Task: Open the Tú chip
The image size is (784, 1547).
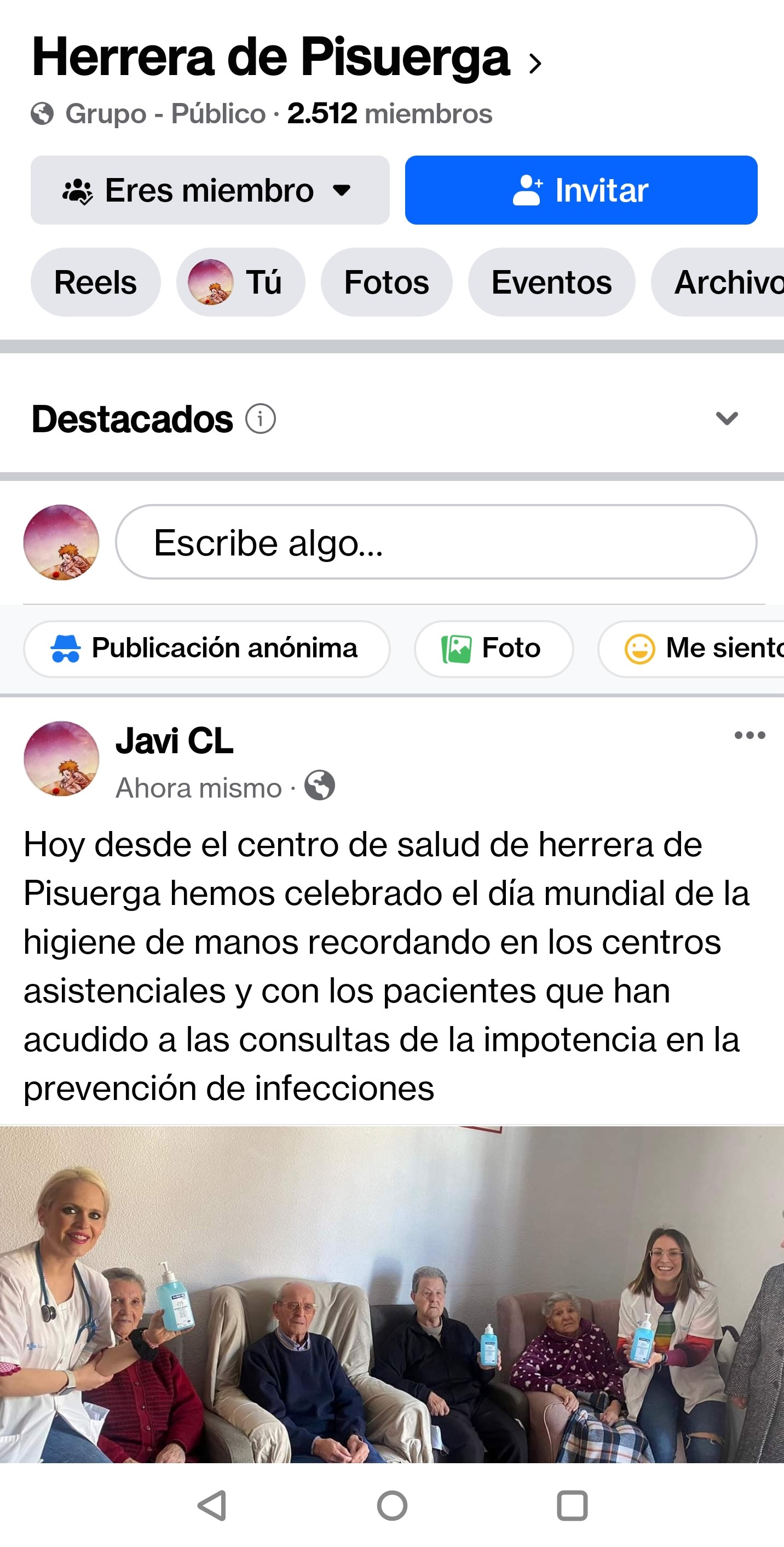Action: [240, 282]
